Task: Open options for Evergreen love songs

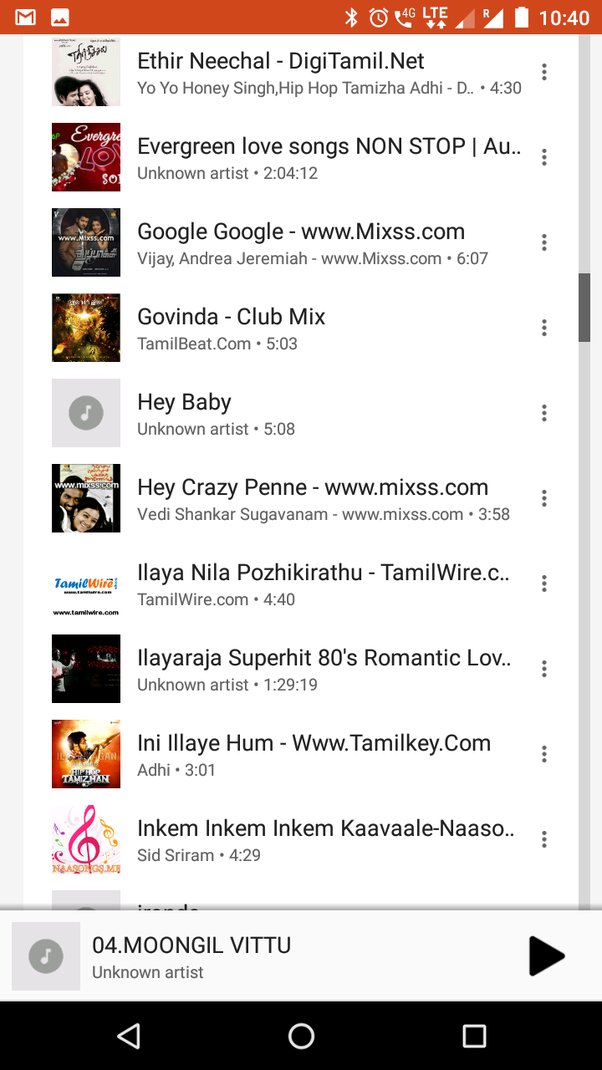Action: tap(544, 157)
